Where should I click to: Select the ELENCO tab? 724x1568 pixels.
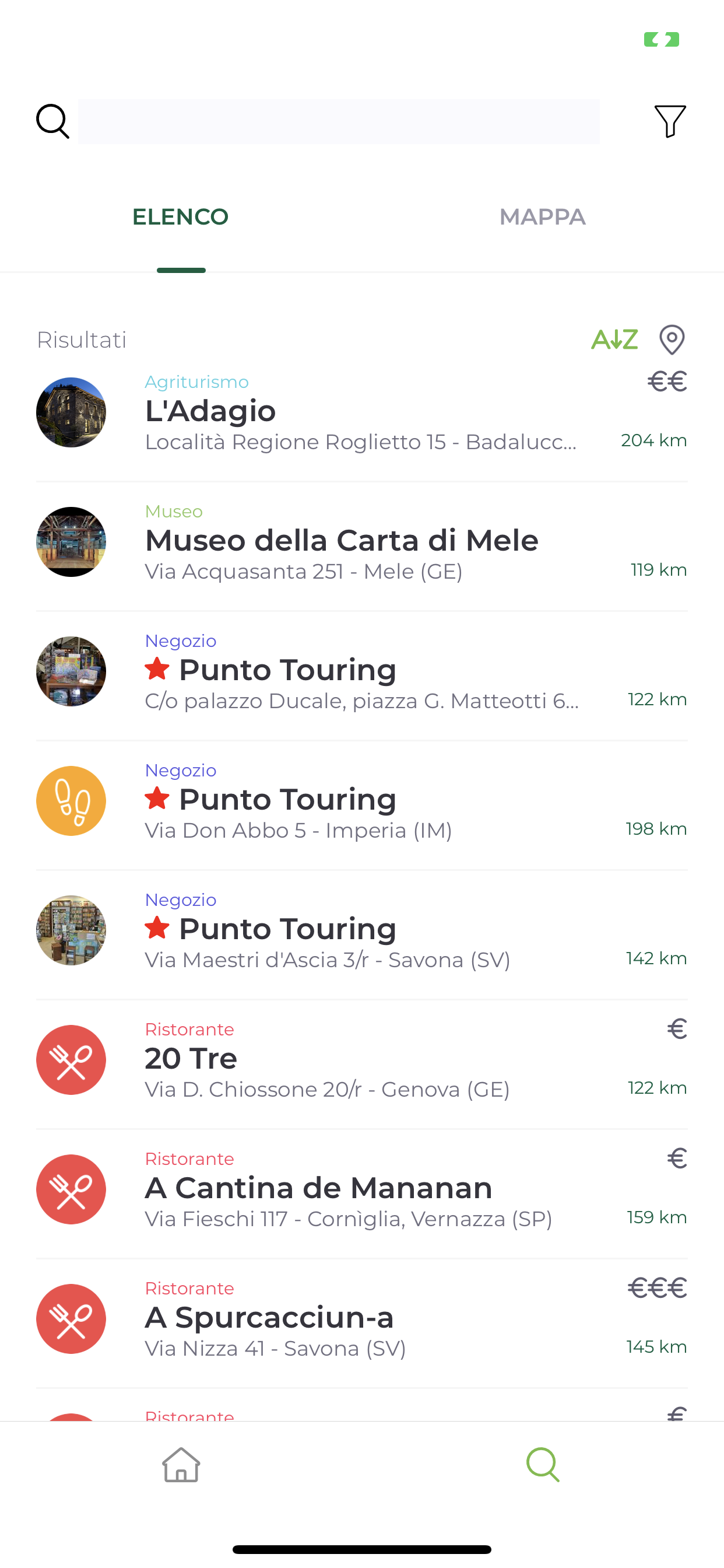(x=181, y=218)
